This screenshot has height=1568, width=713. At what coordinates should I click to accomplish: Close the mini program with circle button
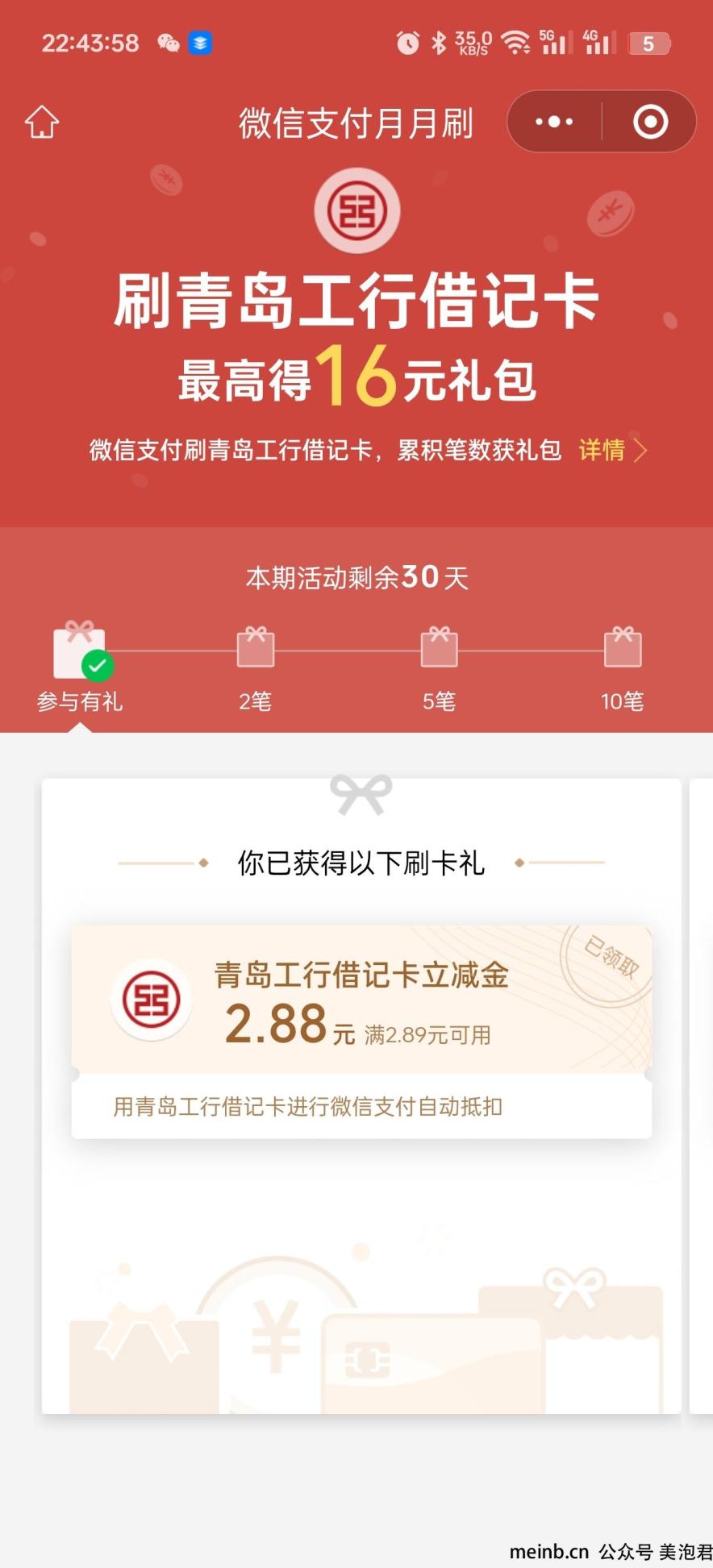[x=650, y=123]
